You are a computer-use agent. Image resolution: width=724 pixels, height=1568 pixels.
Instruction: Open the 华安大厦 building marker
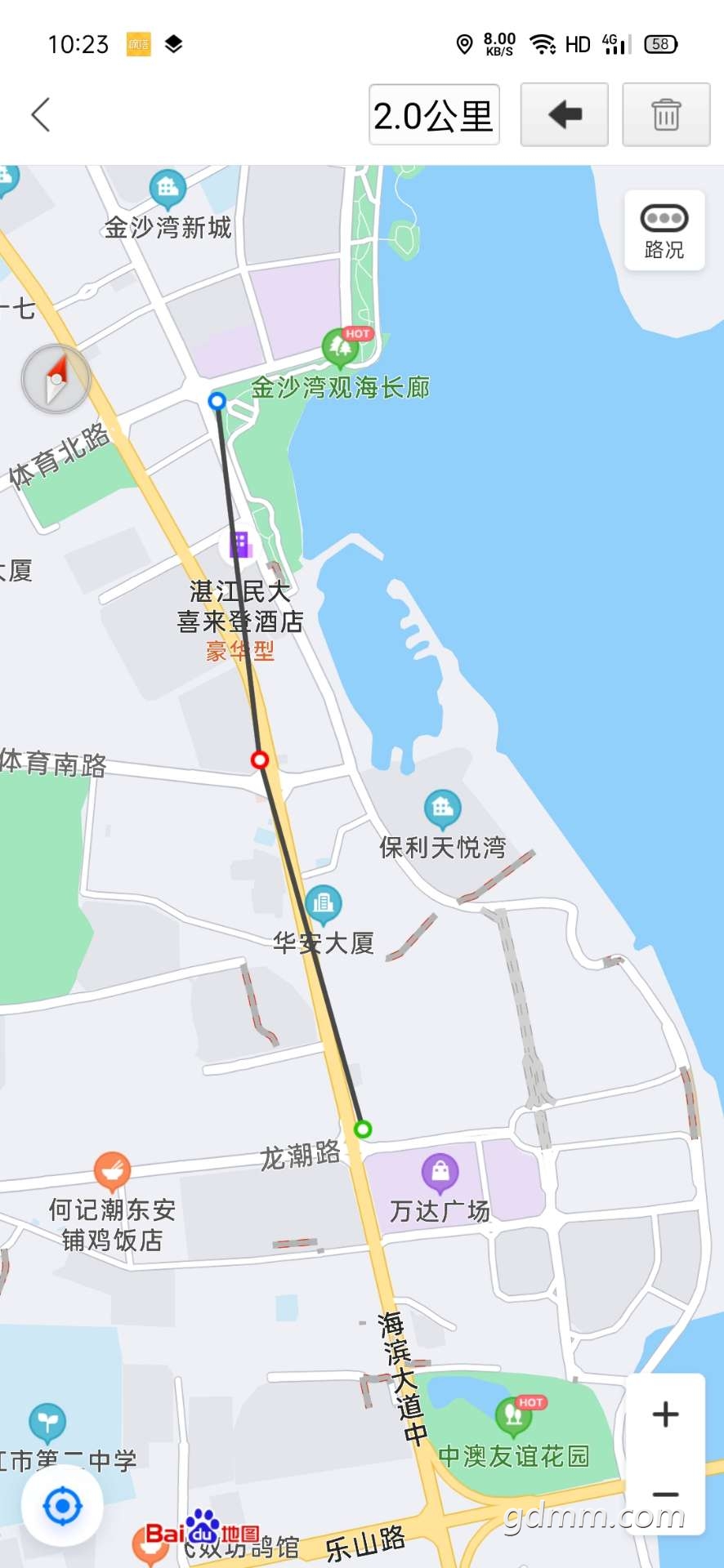(323, 903)
